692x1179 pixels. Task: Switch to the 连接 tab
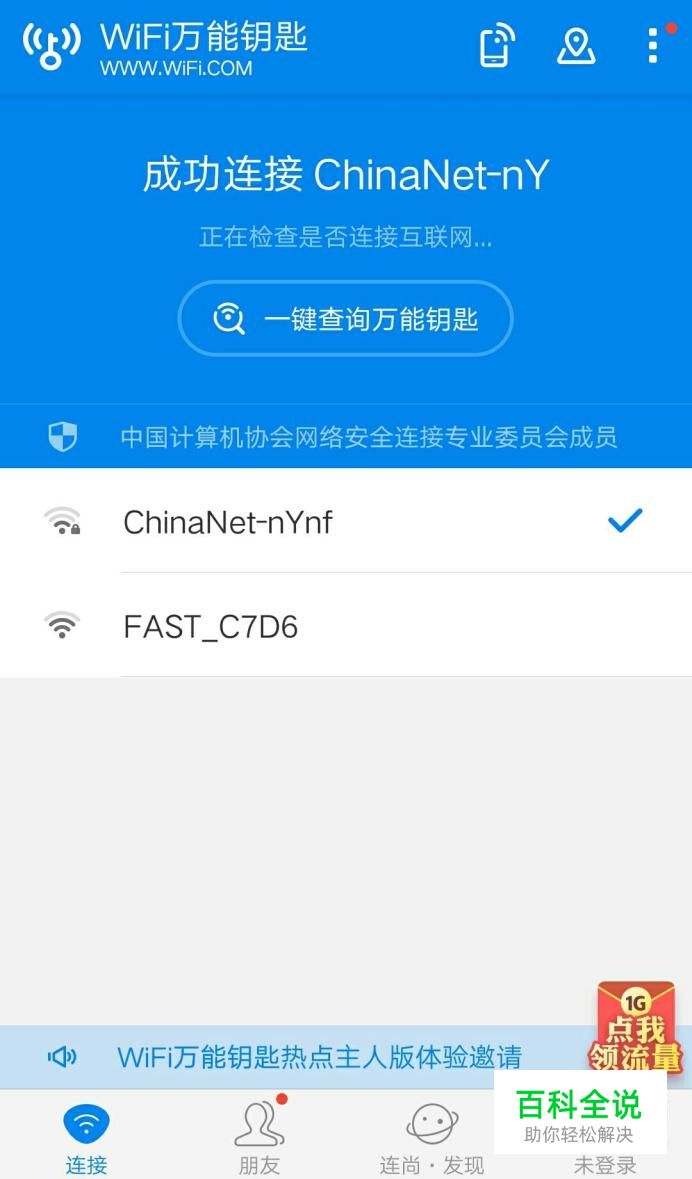pyautogui.click(x=87, y=1138)
